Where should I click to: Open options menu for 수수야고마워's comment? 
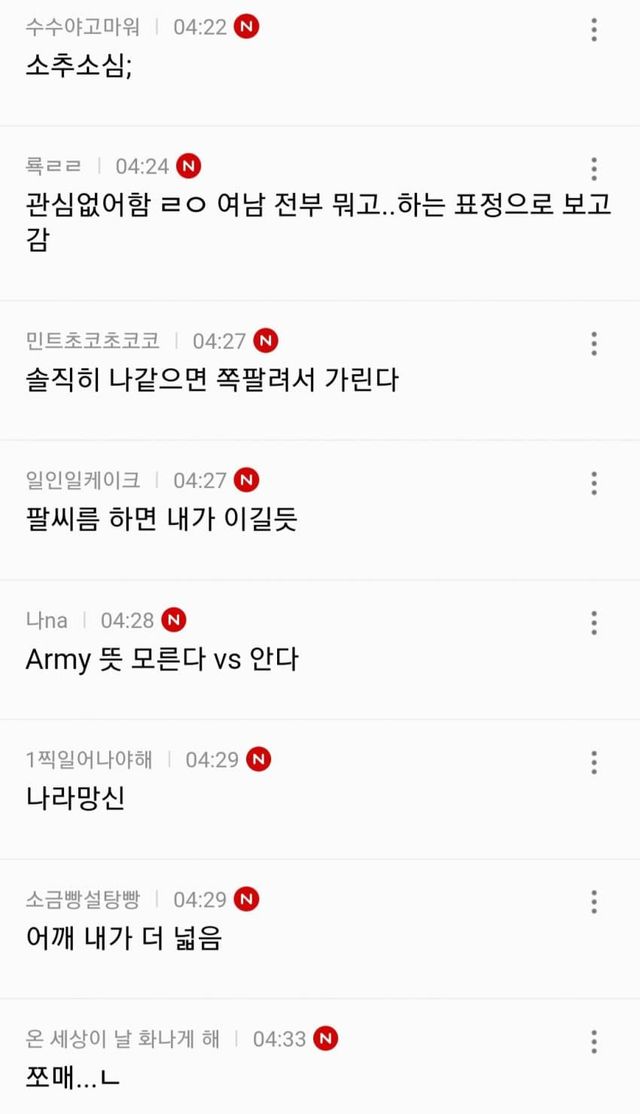pyautogui.click(x=594, y=30)
